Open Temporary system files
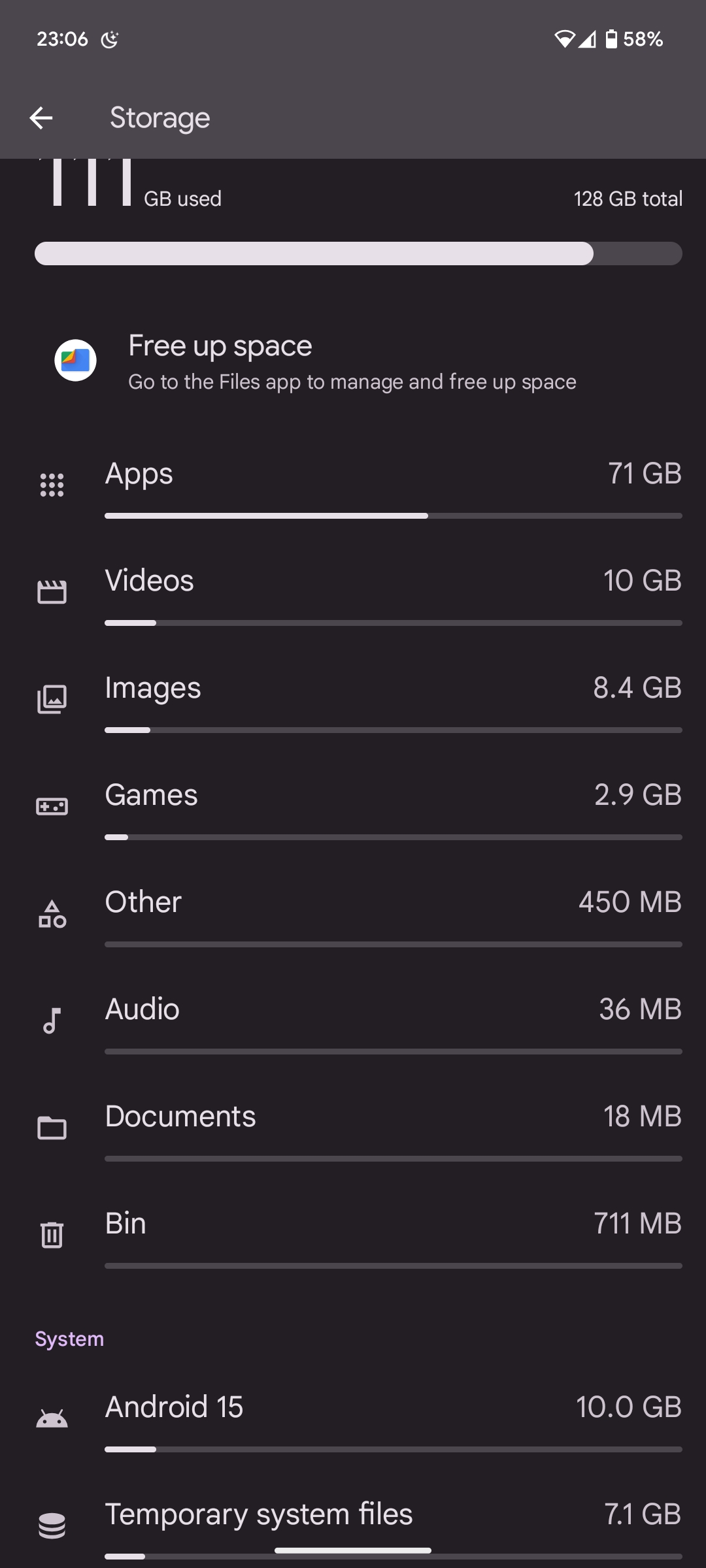 coord(353,1522)
